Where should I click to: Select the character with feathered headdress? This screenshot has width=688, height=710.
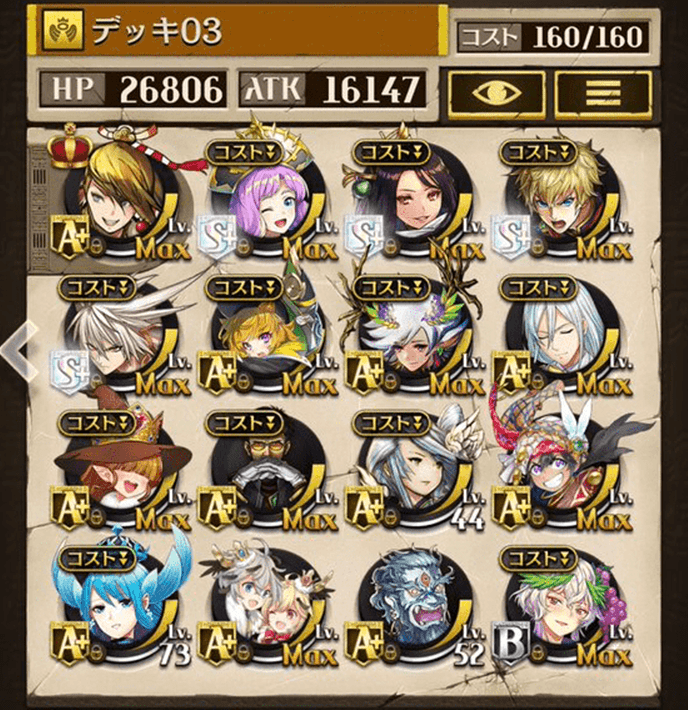562,470
